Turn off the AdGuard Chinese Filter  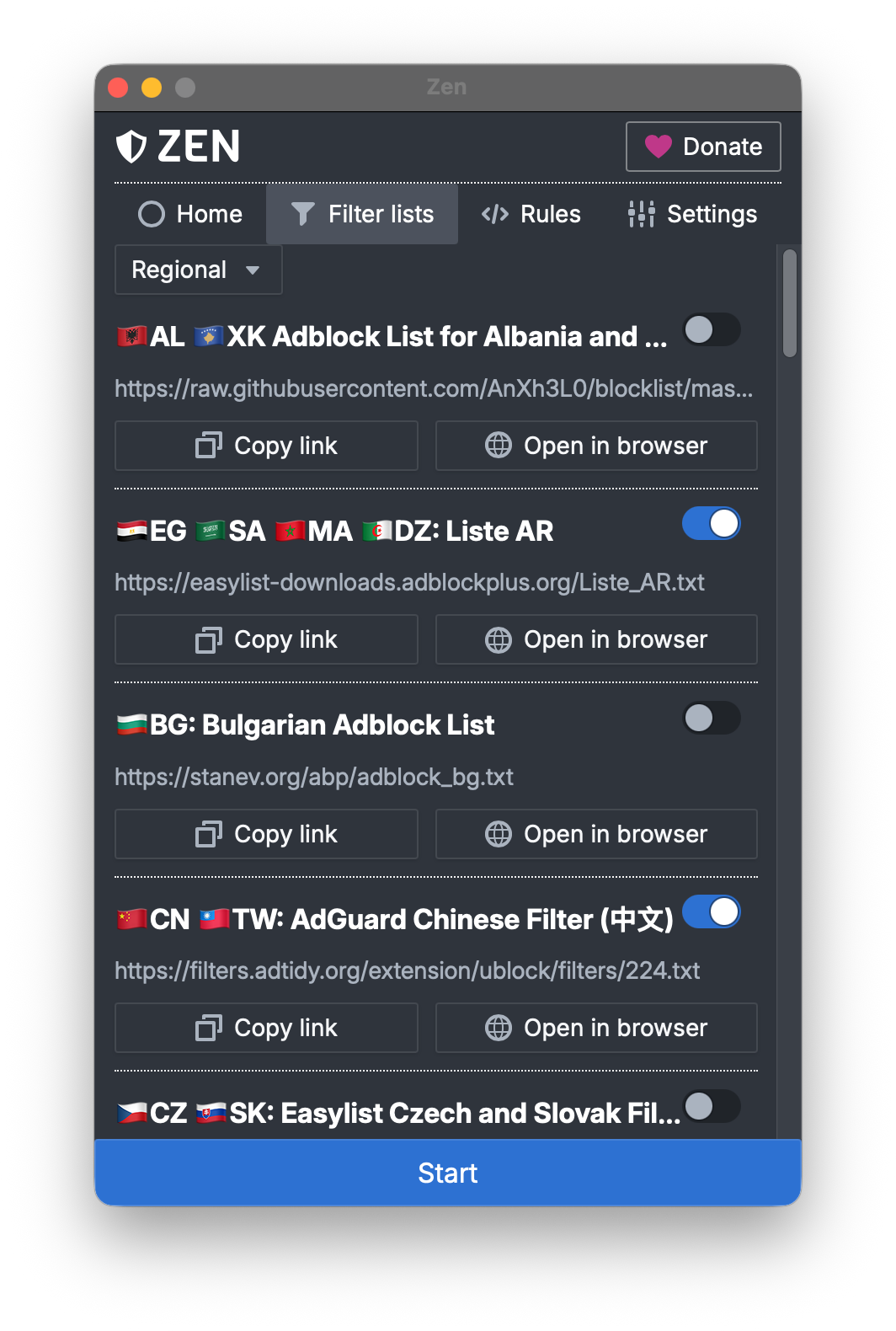coord(712,911)
